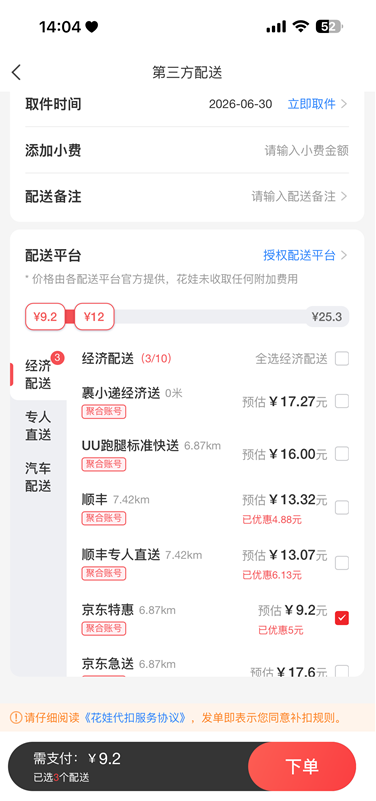The height and width of the screenshot is (801, 376).
Task: Select UU跑腿标准快送 checkbox
Action: point(342,454)
